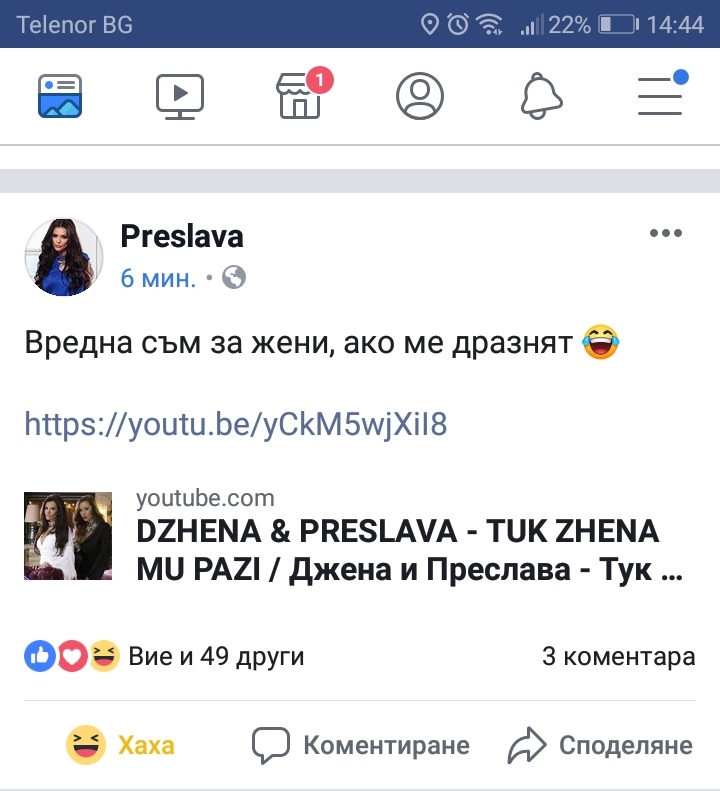This screenshot has height=791, width=720.
Task: Share the post with Споделяне
Action: [x=600, y=744]
